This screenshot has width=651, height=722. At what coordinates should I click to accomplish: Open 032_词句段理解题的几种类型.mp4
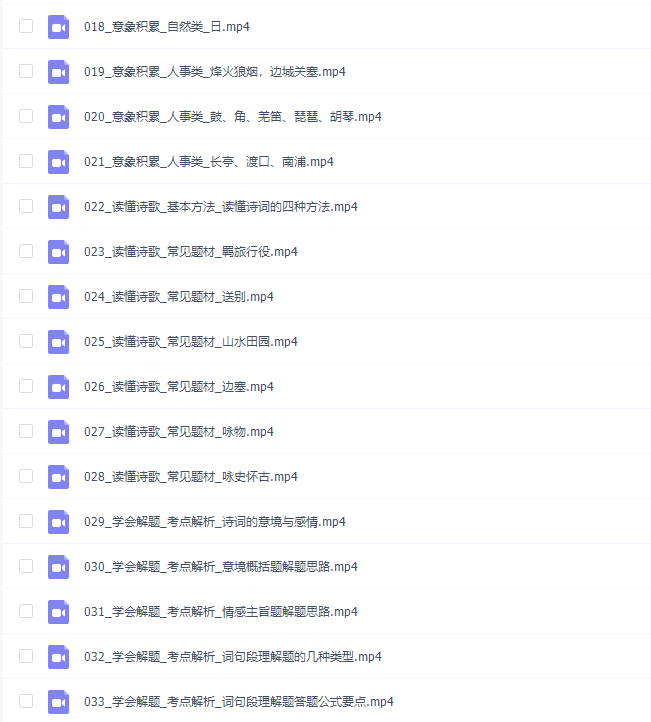tap(232, 657)
